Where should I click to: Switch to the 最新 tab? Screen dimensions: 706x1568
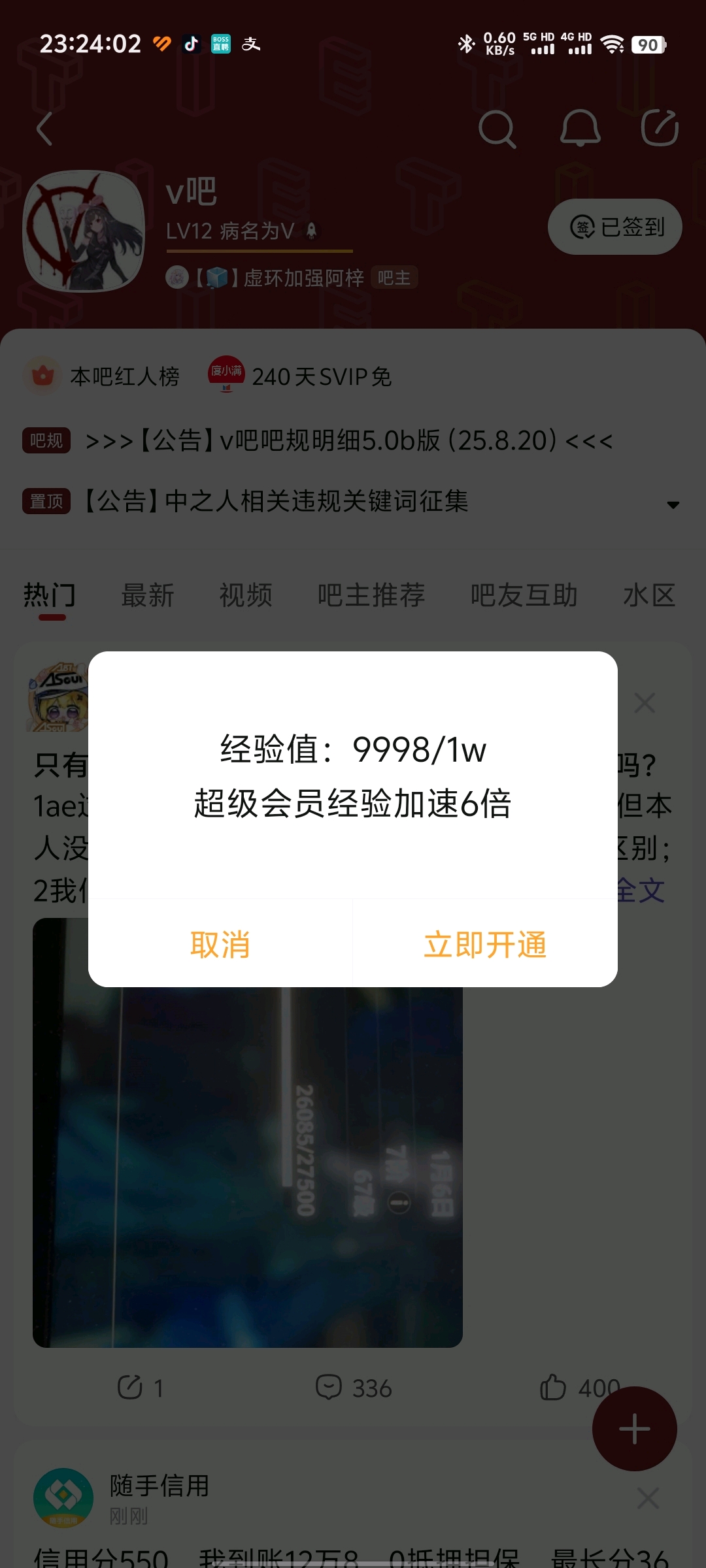[x=148, y=595]
